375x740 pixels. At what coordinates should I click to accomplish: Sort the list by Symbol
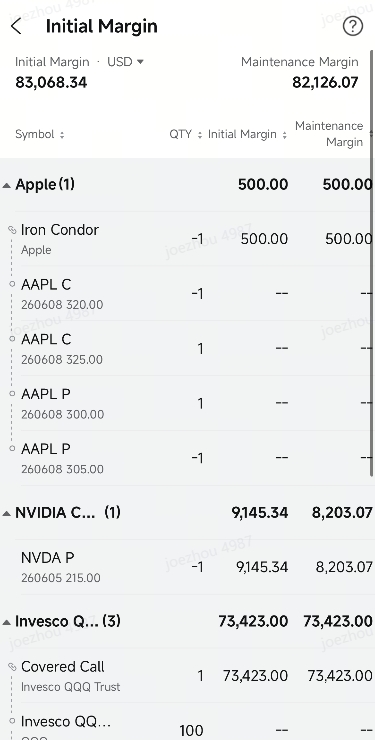tap(40, 135)
